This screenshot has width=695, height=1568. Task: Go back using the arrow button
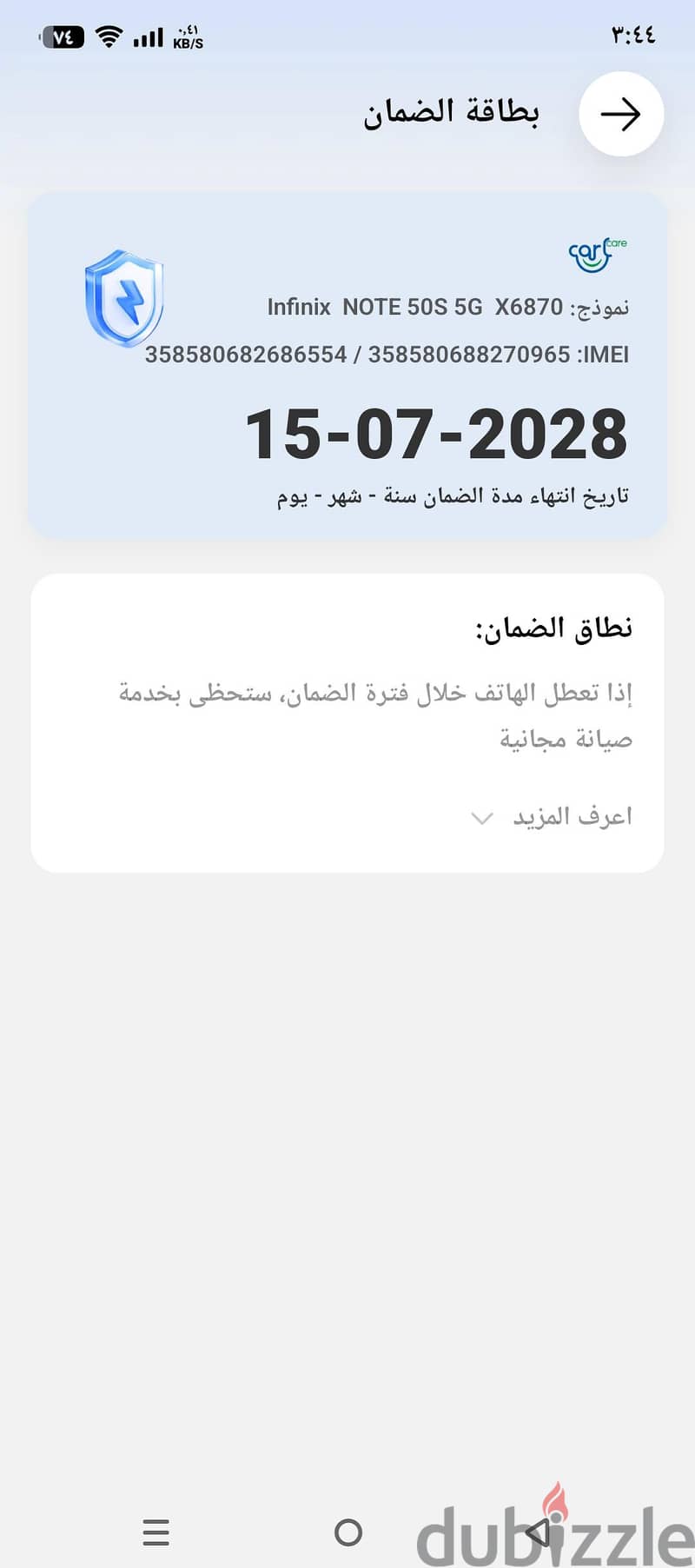pos(621,114)
